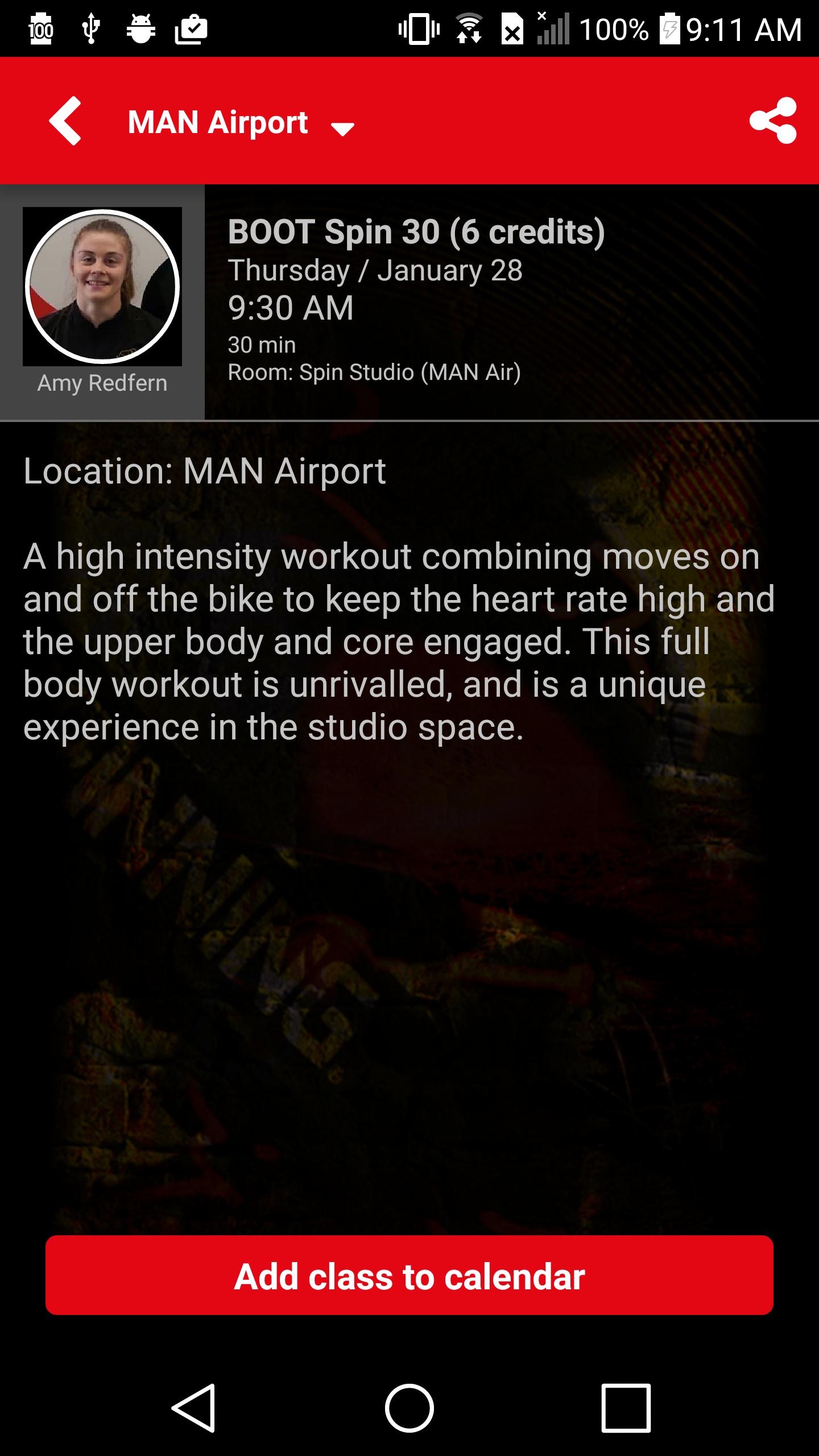The height and width of the screenshot is (1456, 819).
Task: Tap the system home button
Action: tap(409, 1408)
